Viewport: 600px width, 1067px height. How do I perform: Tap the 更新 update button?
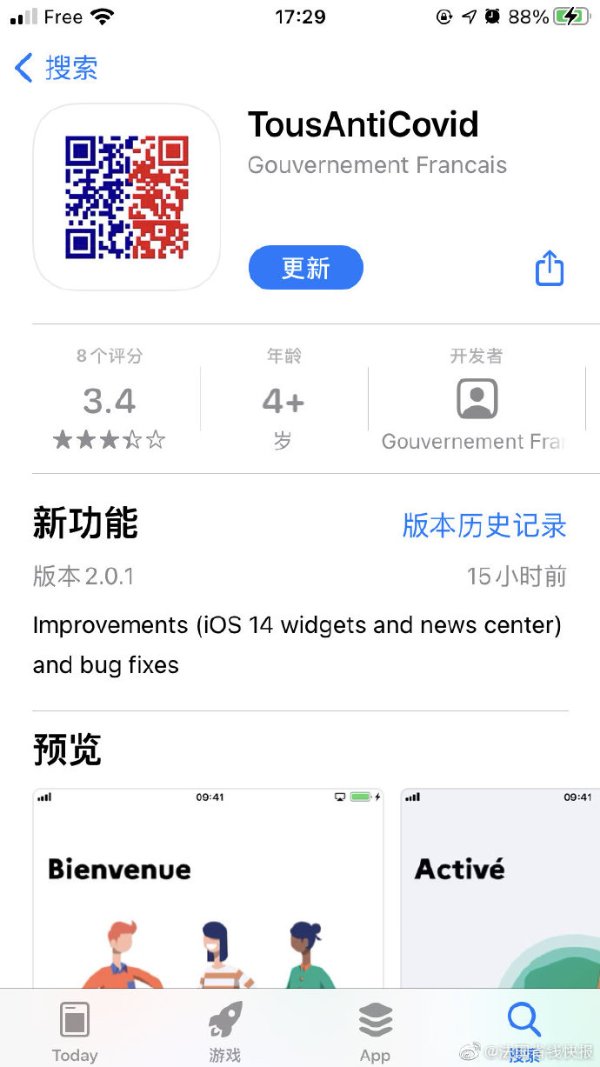pos(306,268)
